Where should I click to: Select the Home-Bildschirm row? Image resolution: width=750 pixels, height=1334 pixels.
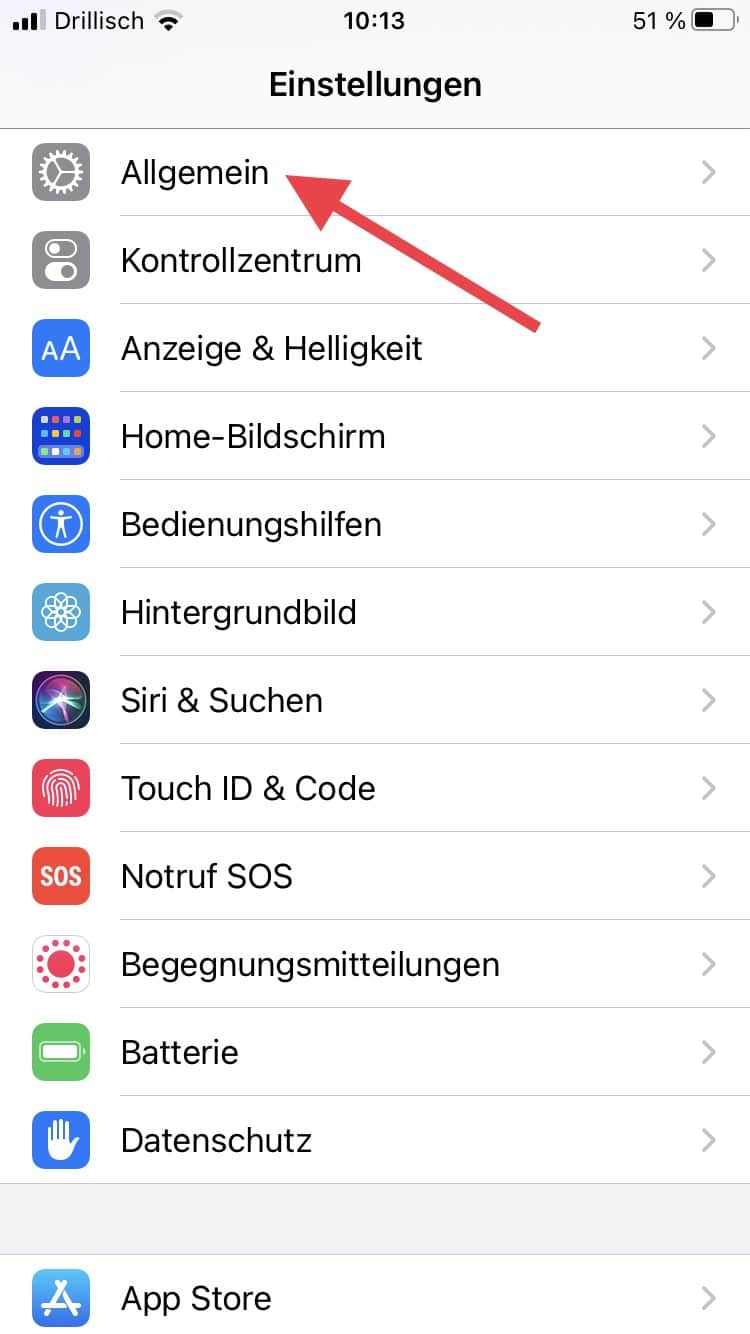tap(252, 437)
